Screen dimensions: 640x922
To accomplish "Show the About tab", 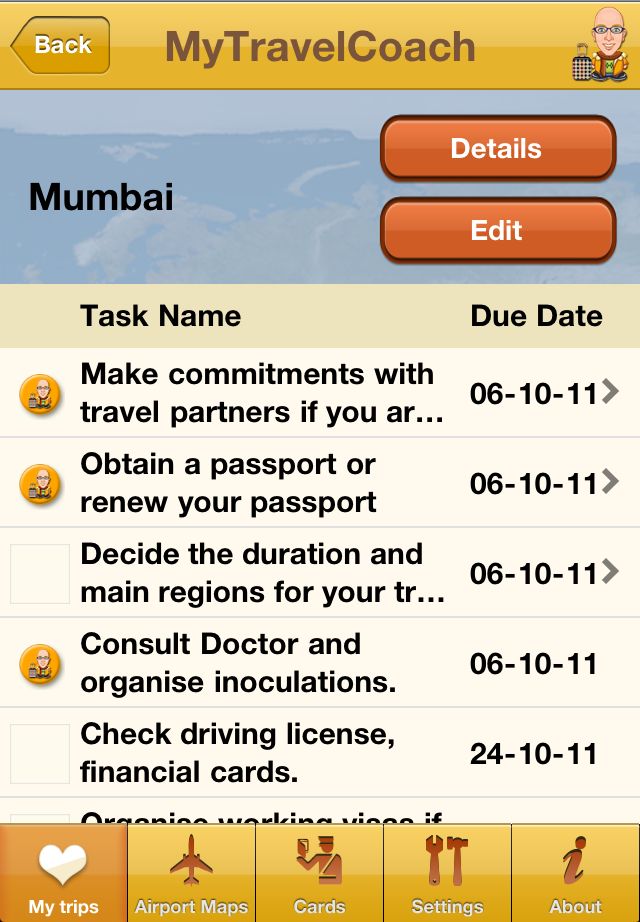I will [x=576, y=873].
